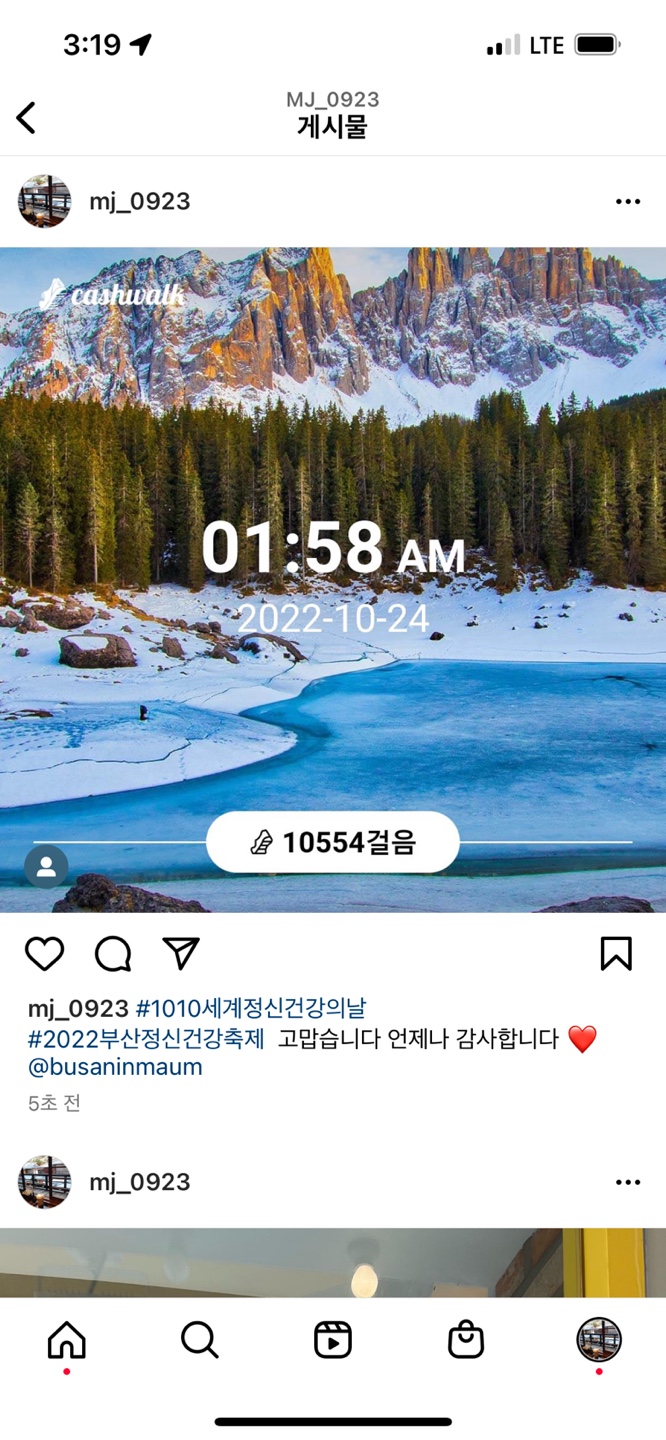The width and height of the screenshot is (666, 1440).
Task: Go to the Profile tab
Action: coord(599,1340)
